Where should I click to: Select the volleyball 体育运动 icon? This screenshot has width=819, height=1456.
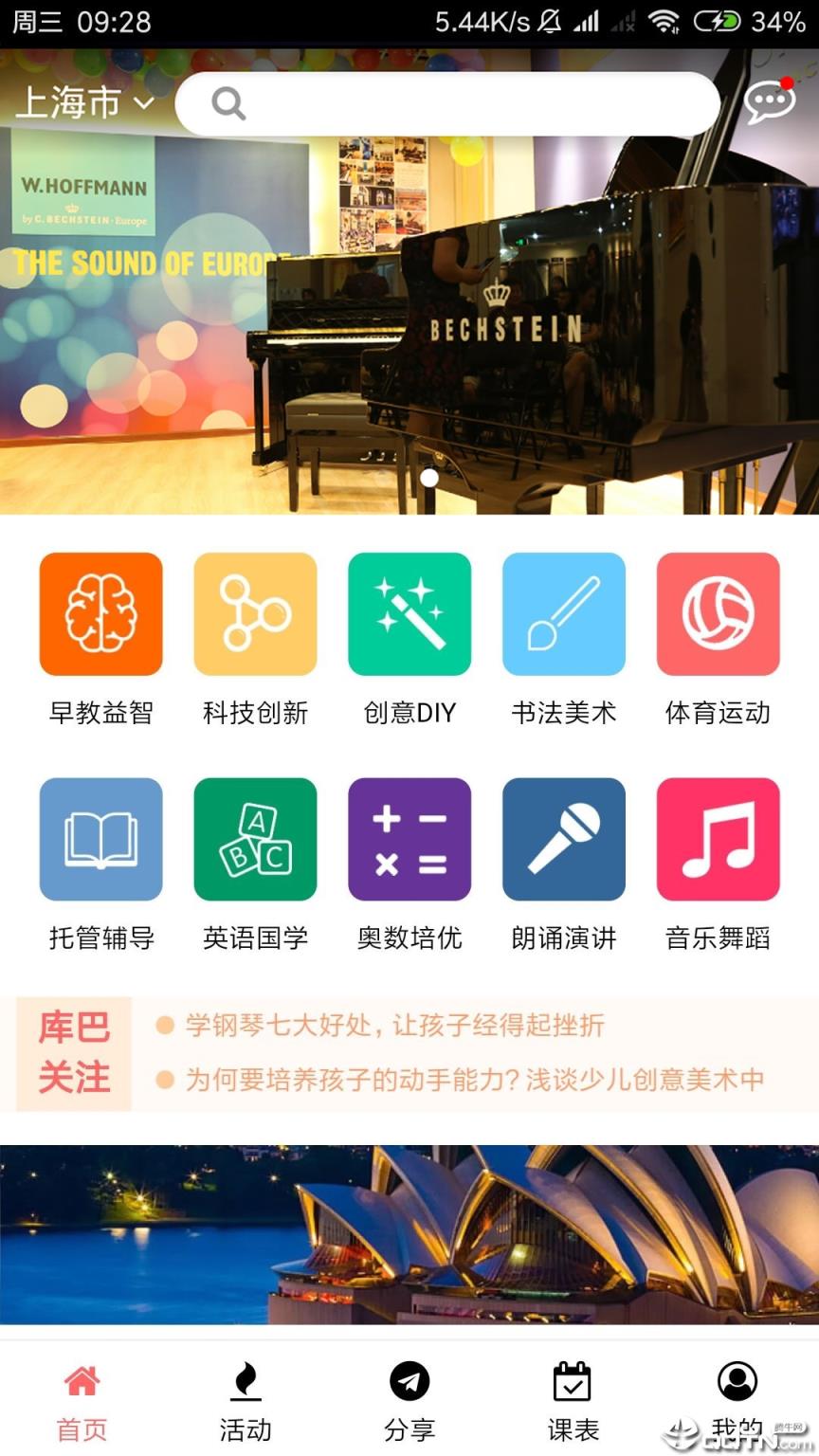pos(718,613)
